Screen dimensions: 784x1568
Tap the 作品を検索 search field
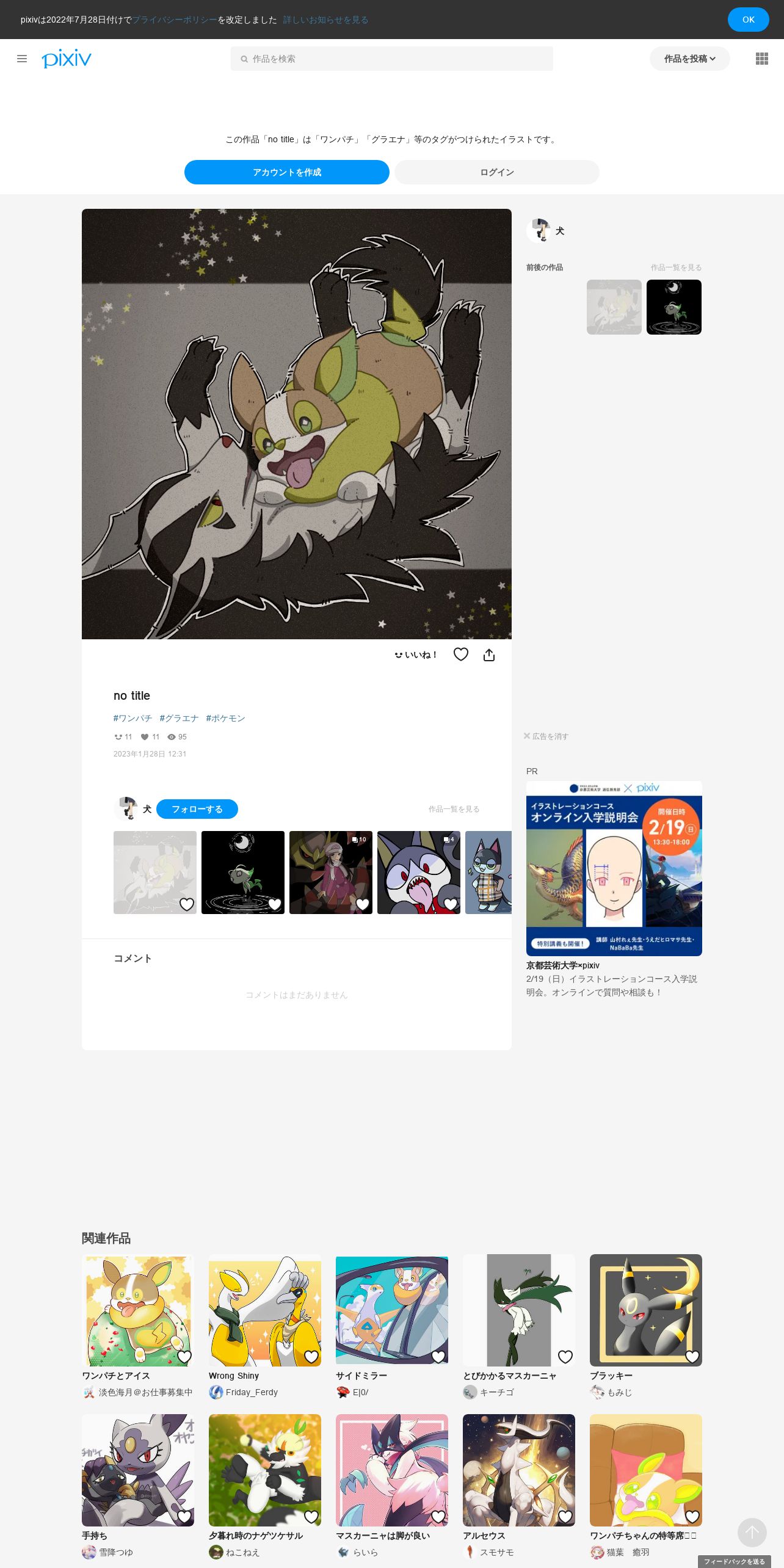[x=391, y=59]
